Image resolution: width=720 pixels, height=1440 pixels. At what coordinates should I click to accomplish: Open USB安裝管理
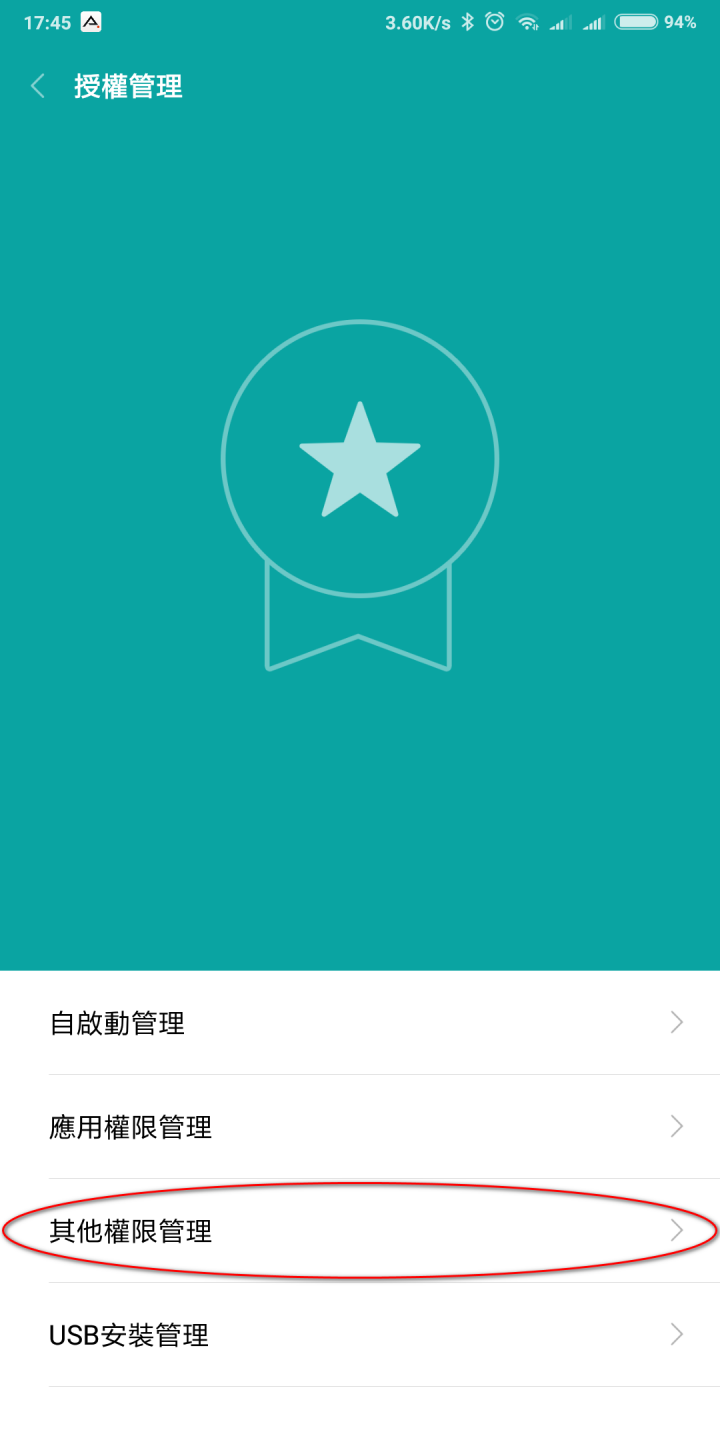pos(360,1335)
